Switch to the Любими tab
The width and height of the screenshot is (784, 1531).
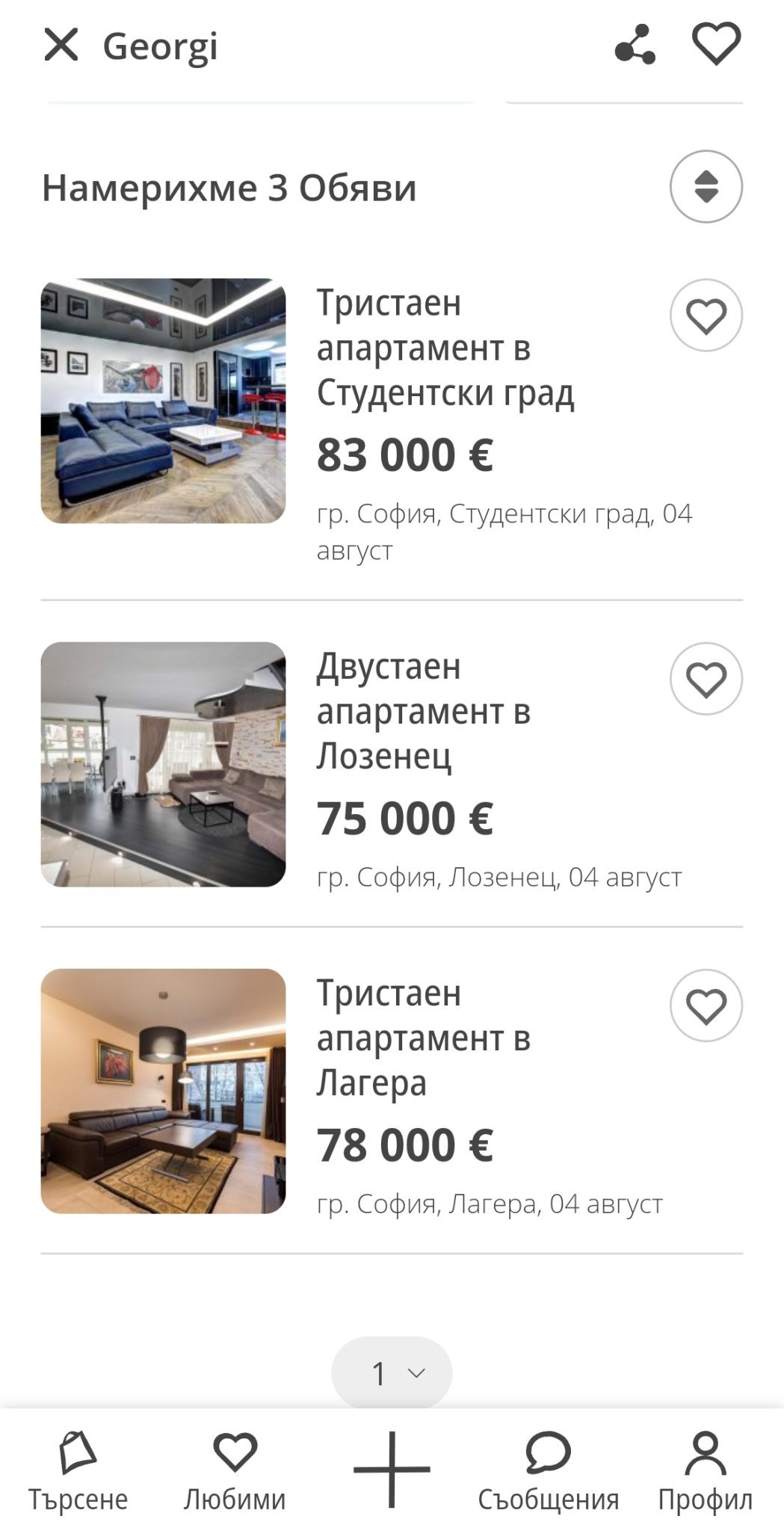tap(235, 1471)
